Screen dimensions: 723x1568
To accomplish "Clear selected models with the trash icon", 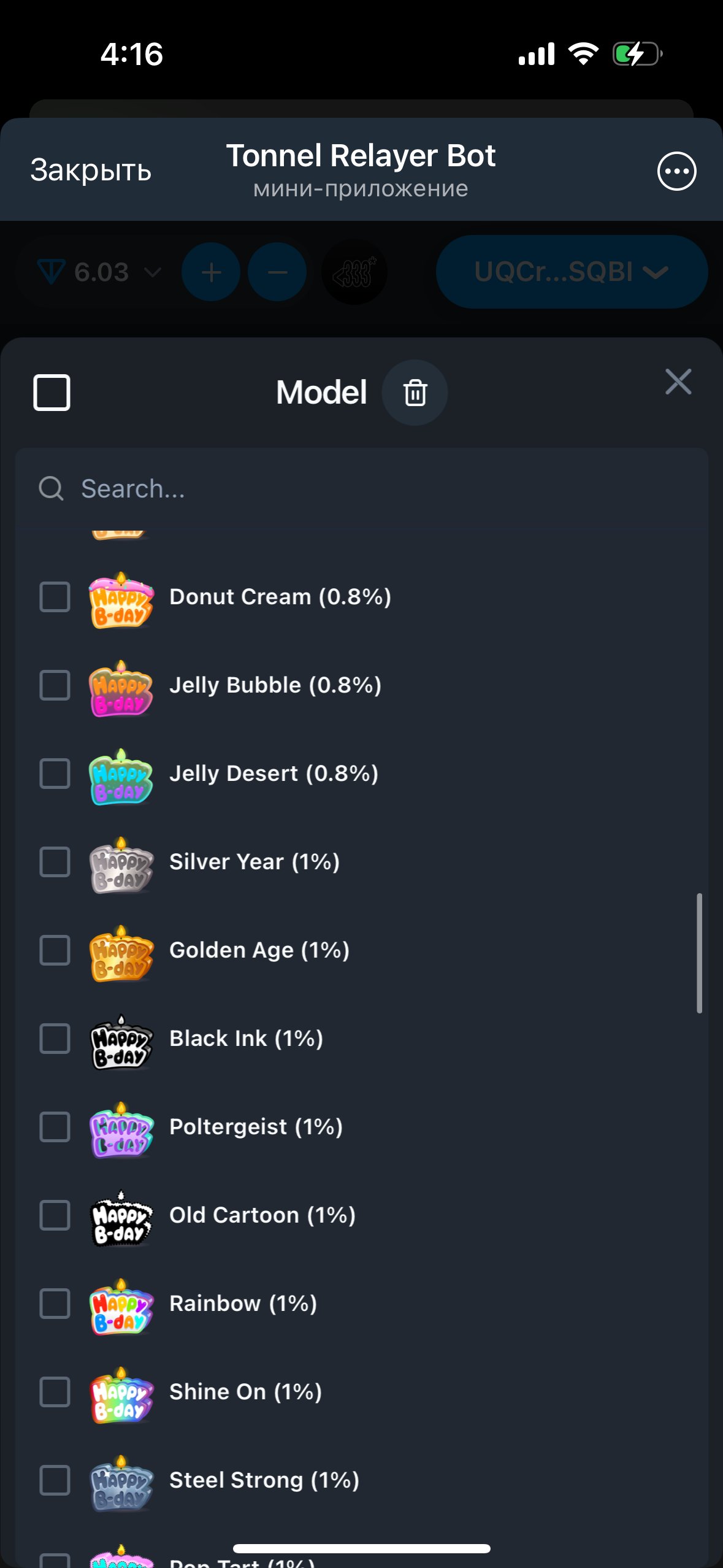I will [415, 393].
